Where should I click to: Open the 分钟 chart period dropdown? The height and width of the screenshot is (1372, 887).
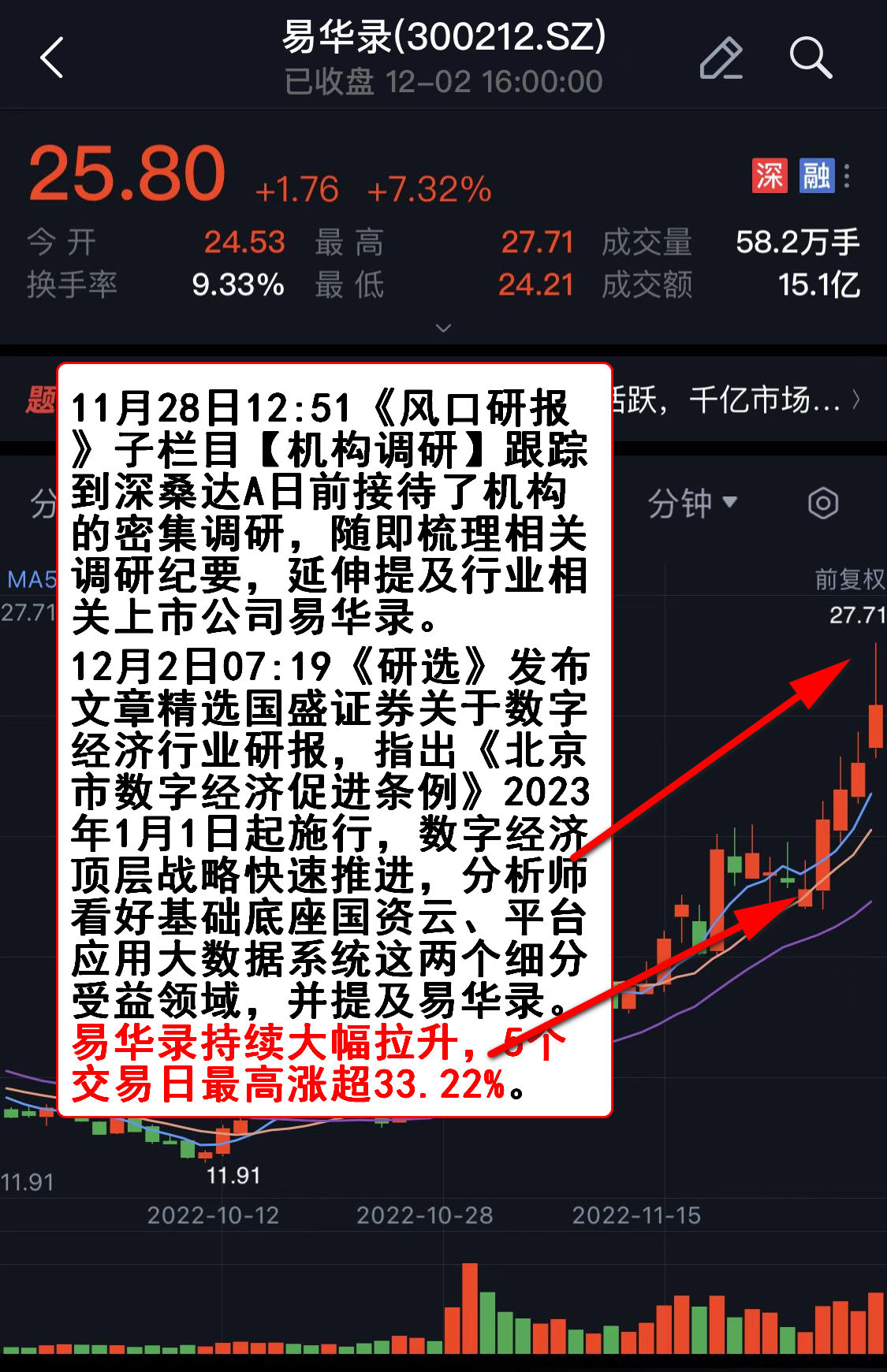[x=691, y=503]
